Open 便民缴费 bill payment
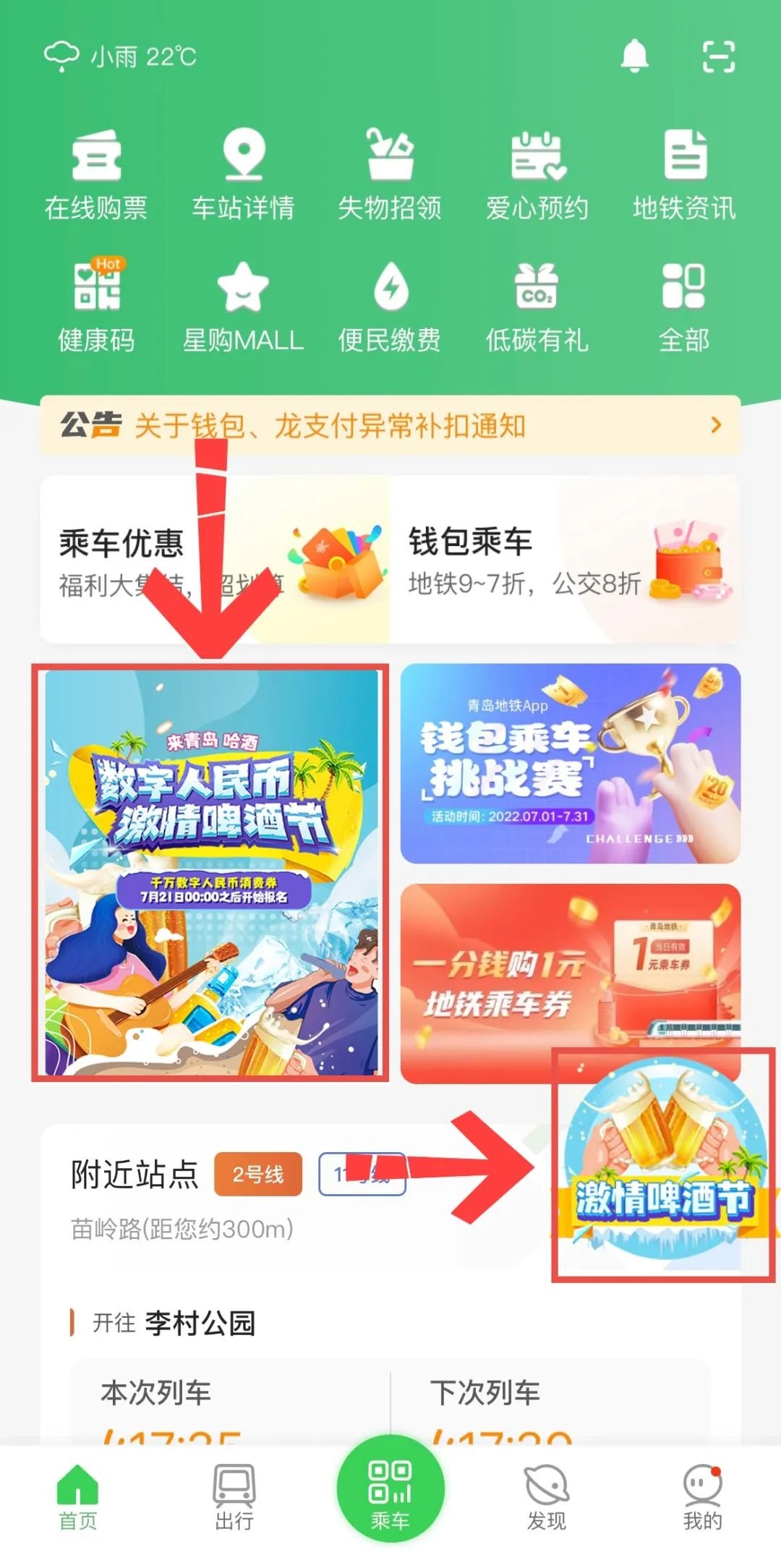781x1568 pixels. tap(390, 307)
